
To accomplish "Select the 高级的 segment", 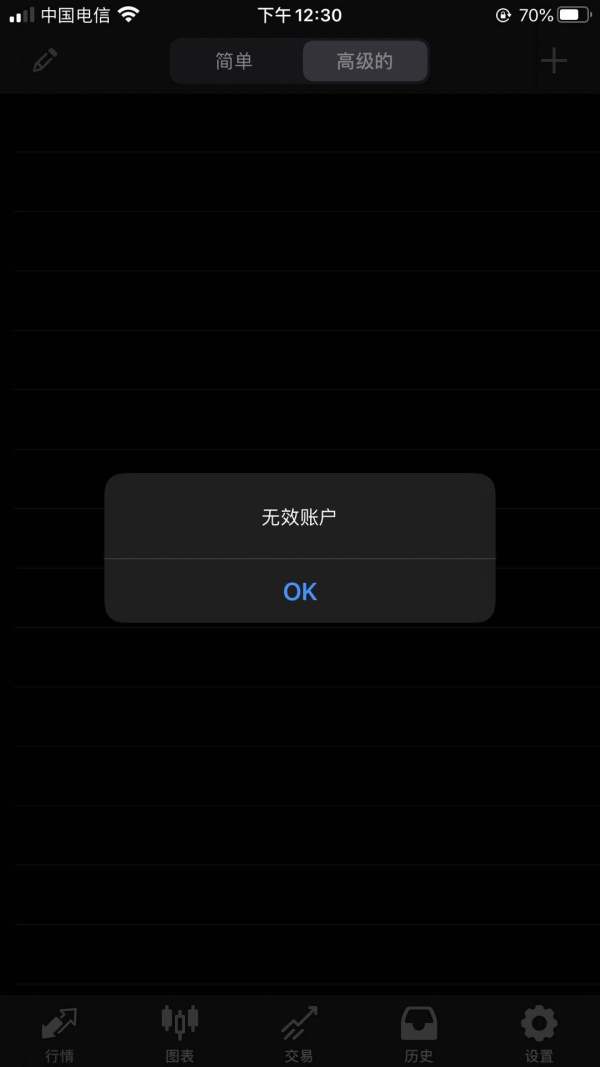I will point(365,61).
